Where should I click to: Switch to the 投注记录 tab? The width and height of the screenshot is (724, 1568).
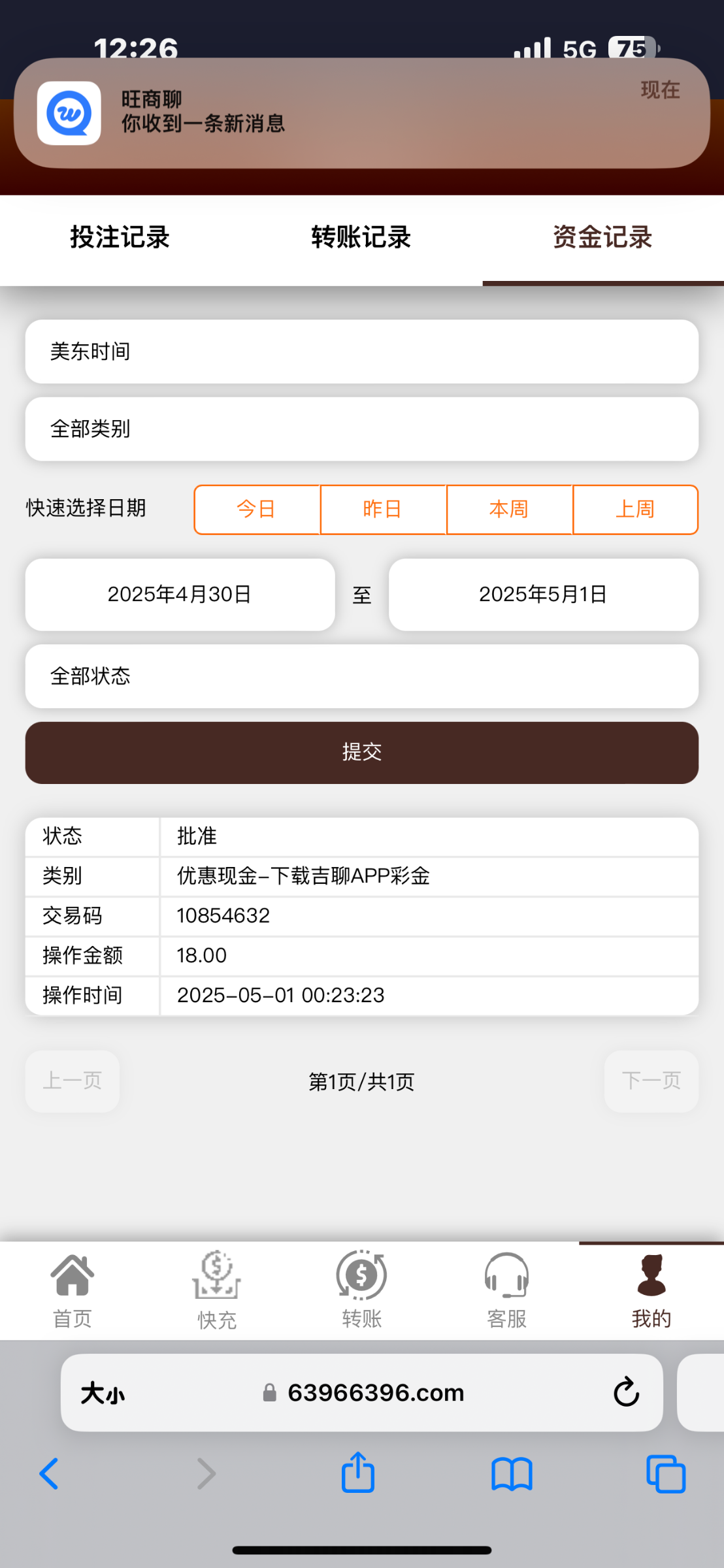[x=120, y=238]
